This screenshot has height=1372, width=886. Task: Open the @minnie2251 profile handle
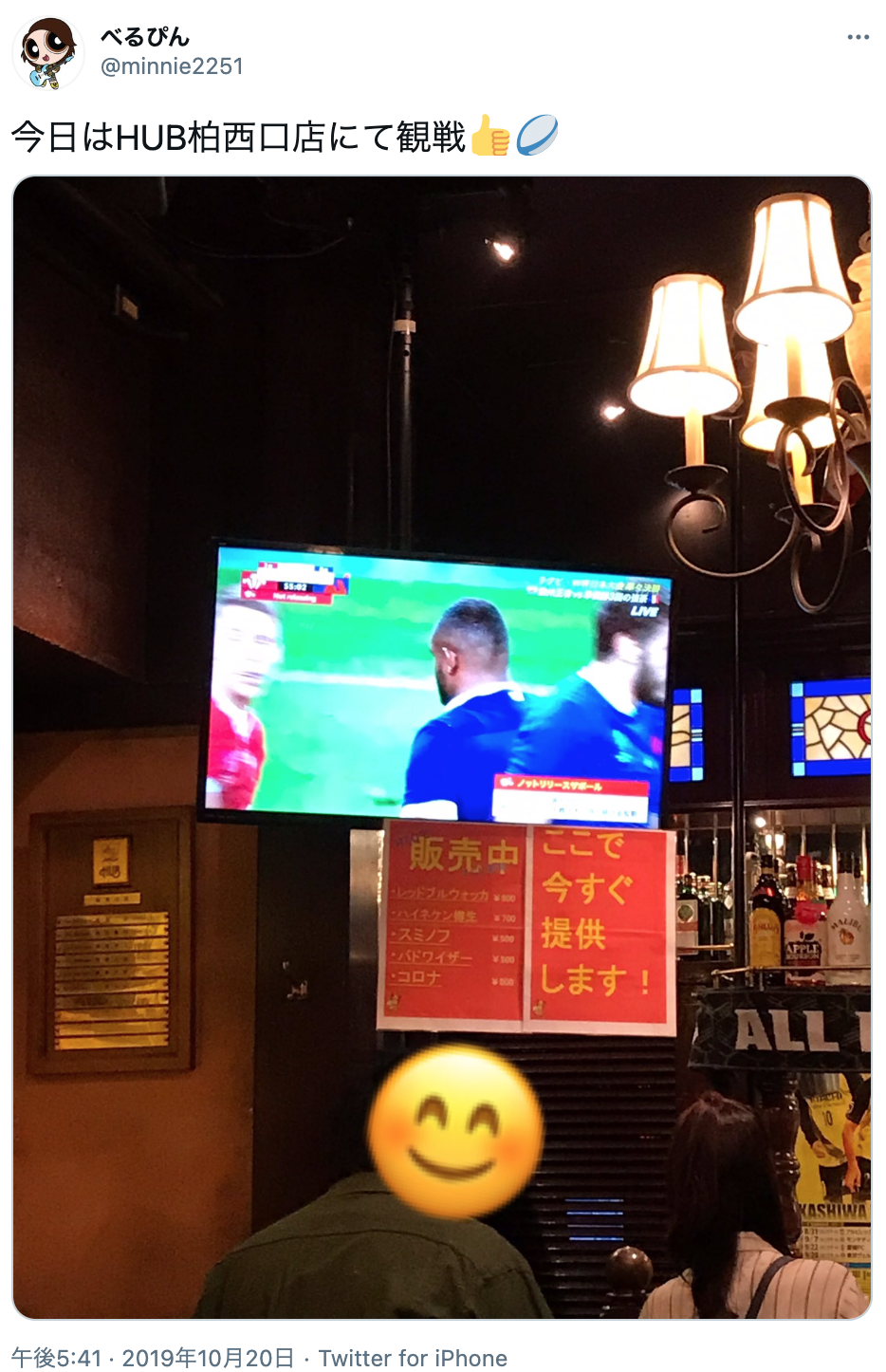[x=172, y=66]
